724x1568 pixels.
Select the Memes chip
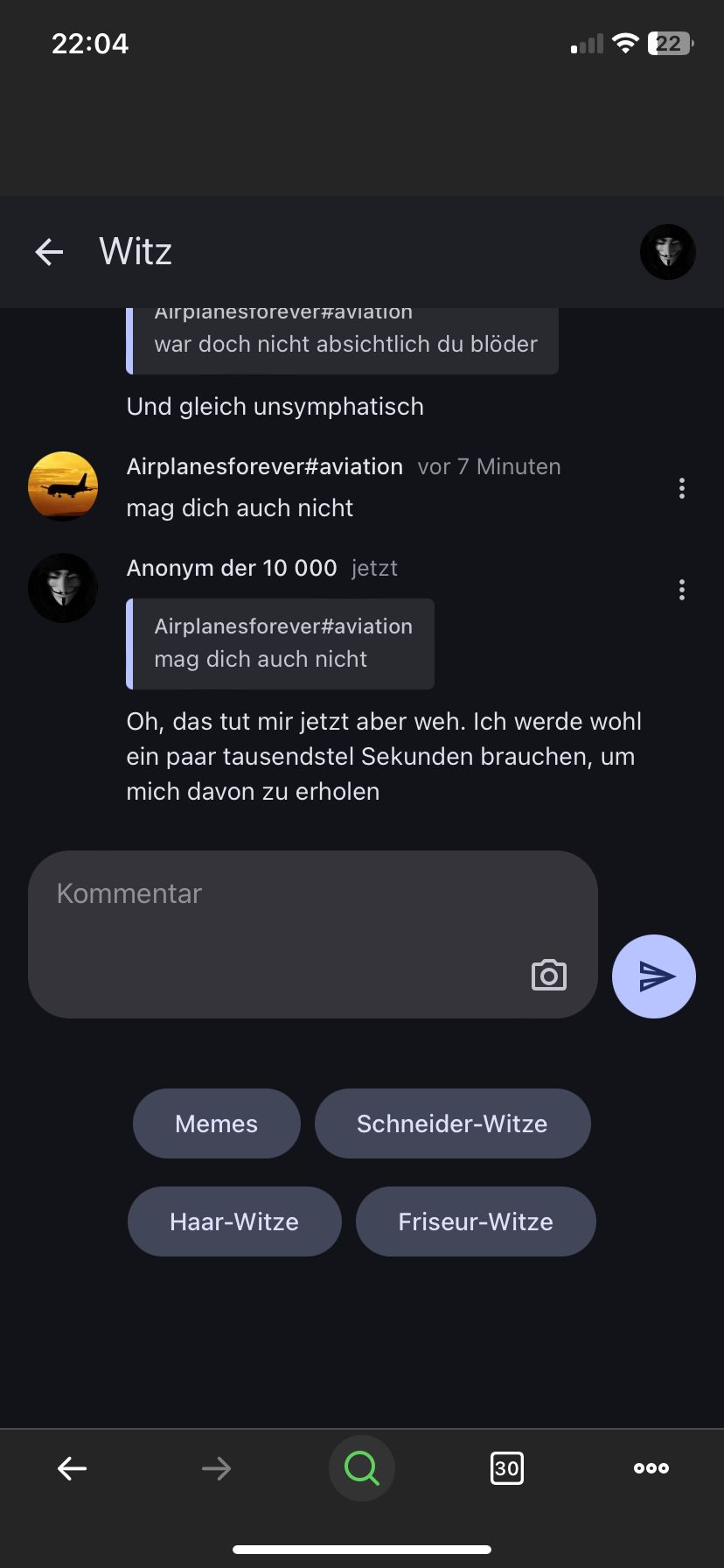(x=216, y=1123)
